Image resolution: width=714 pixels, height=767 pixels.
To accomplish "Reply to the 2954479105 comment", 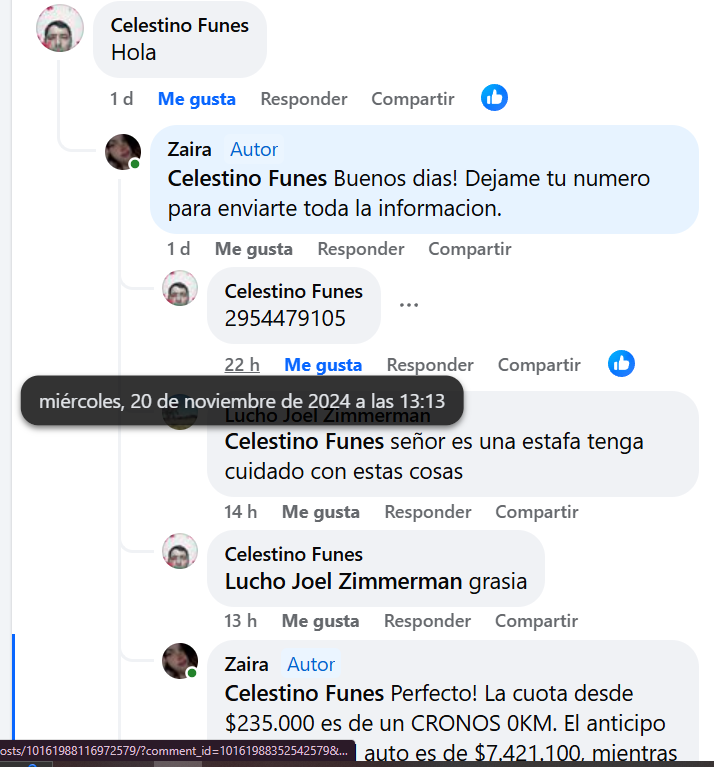I will 430,365.
